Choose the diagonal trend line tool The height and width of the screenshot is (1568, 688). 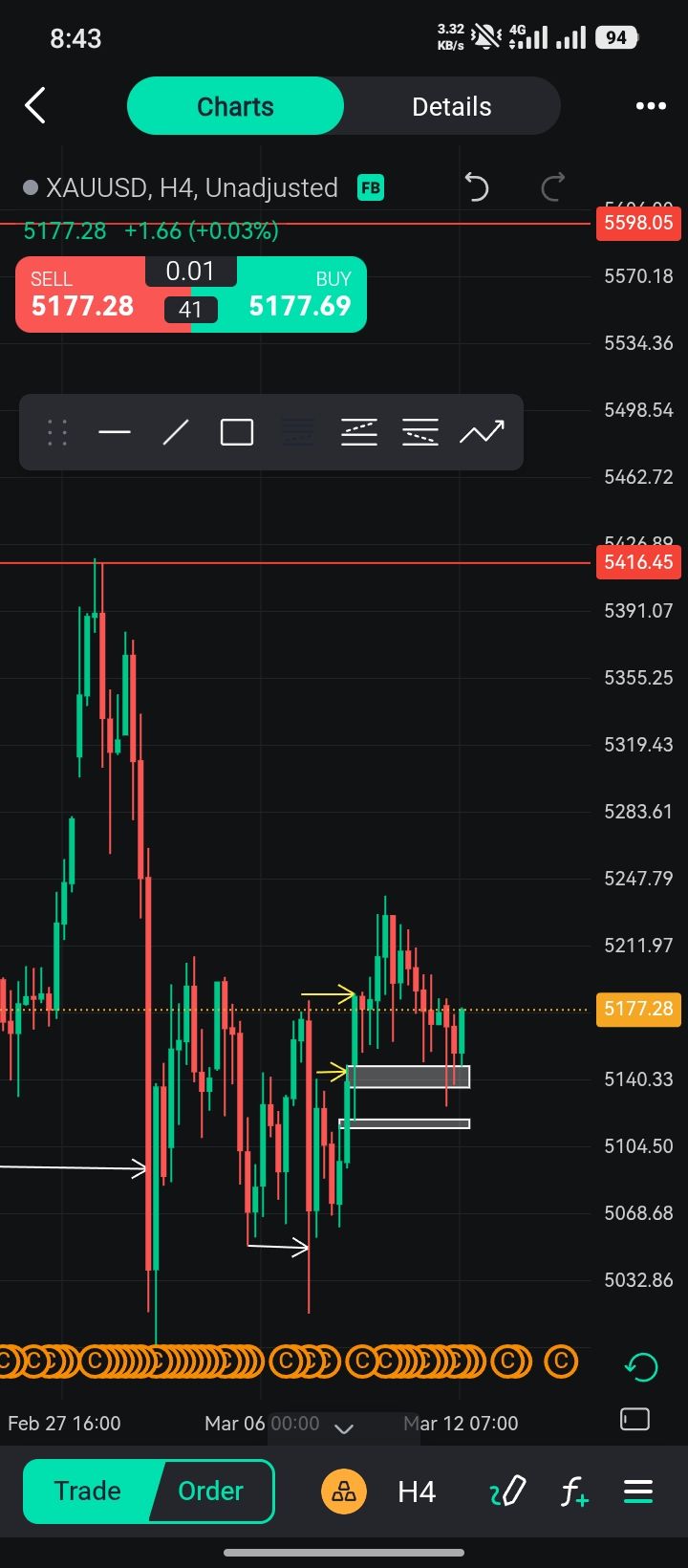click(x=176, y=433)
